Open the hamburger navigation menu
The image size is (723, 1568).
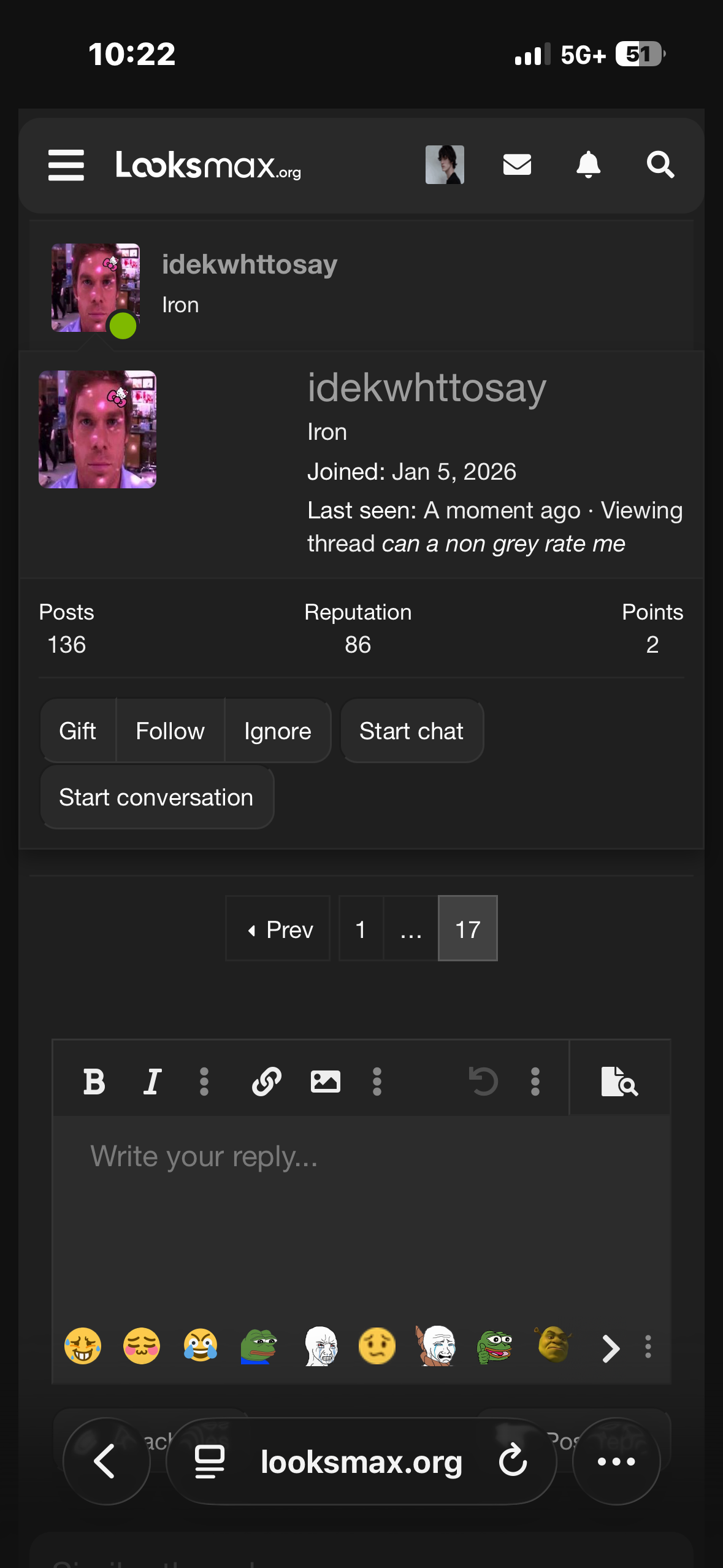66,165
